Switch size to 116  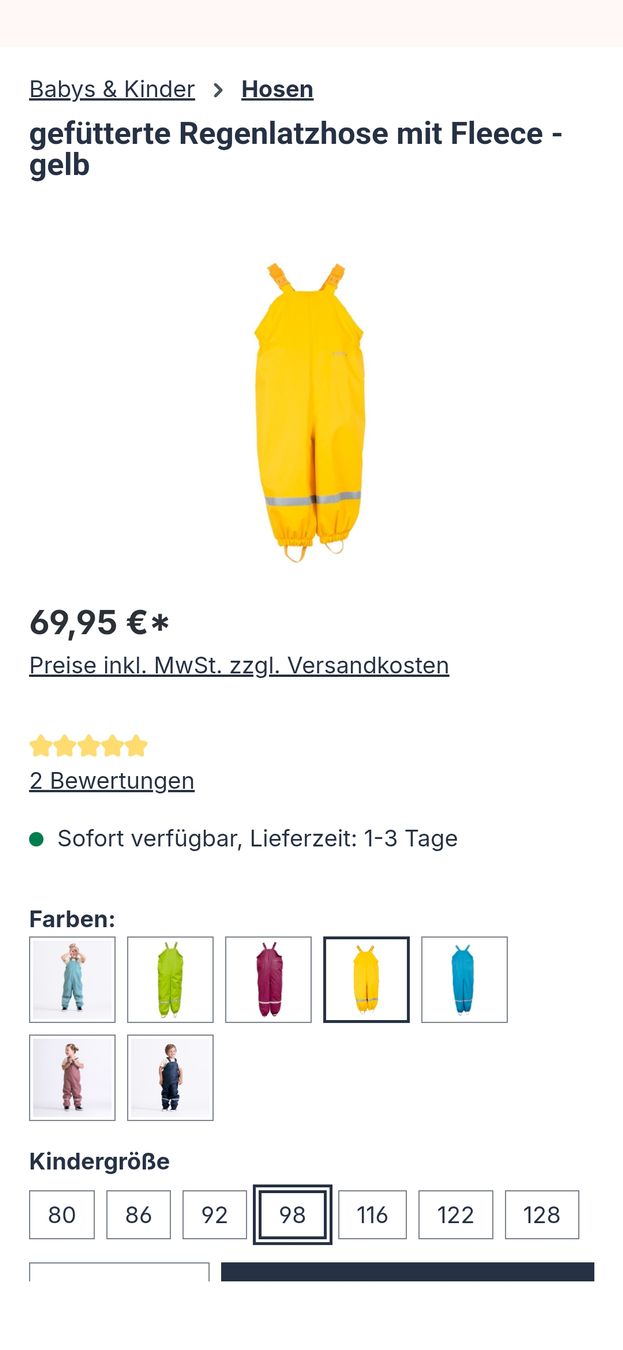tap(372, 1214)
